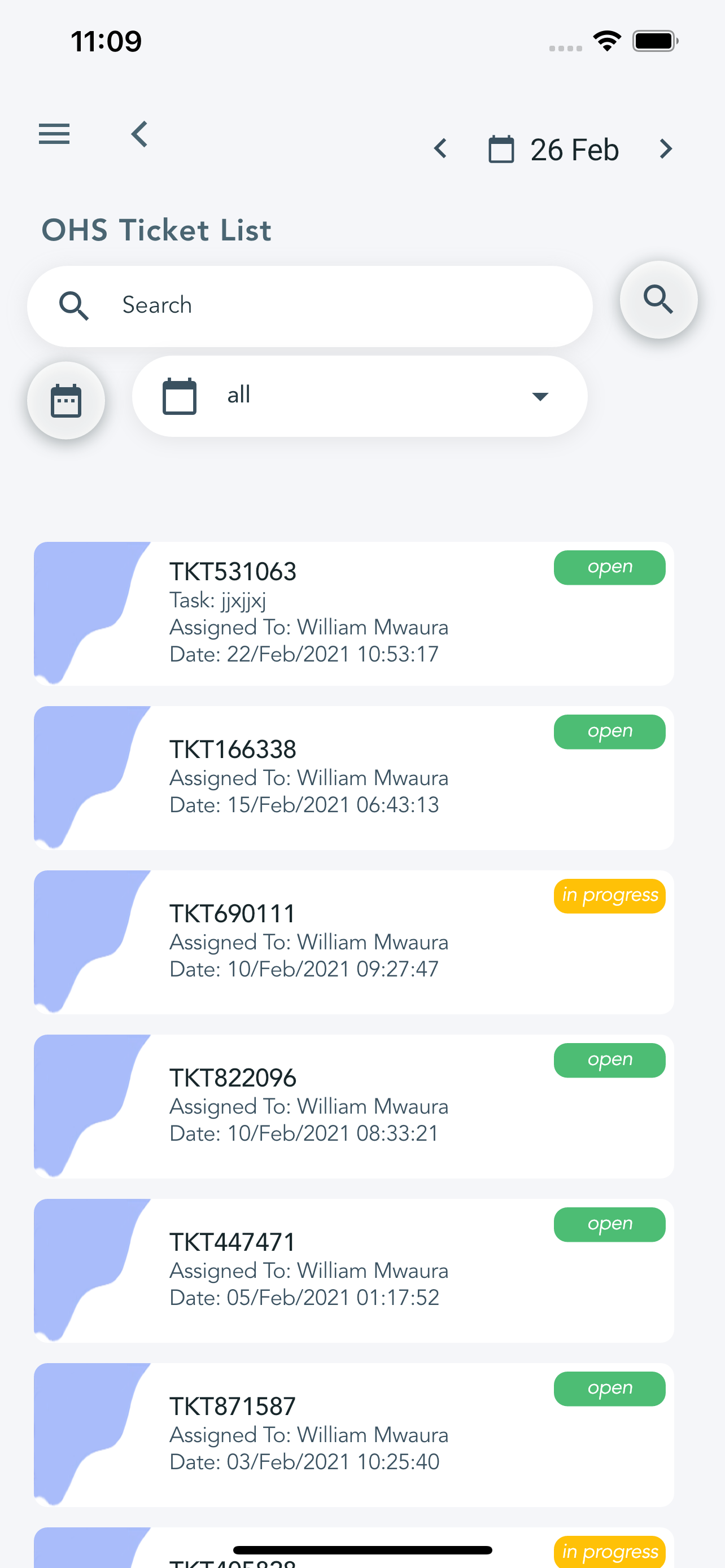Open the hamburger drawer menu

point(54,133)
